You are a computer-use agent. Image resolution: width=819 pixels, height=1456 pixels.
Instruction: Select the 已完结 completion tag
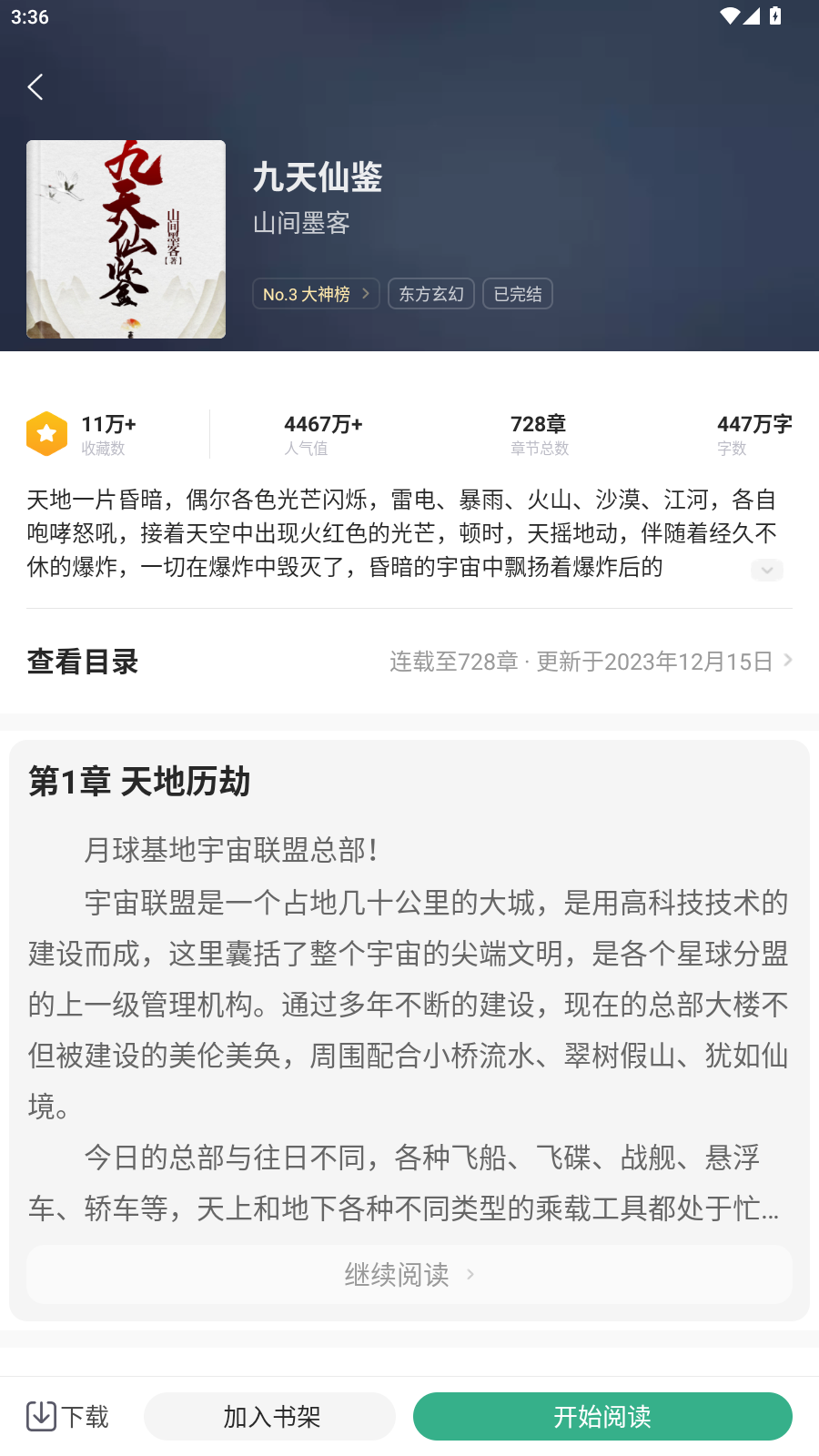pos(517,293)
